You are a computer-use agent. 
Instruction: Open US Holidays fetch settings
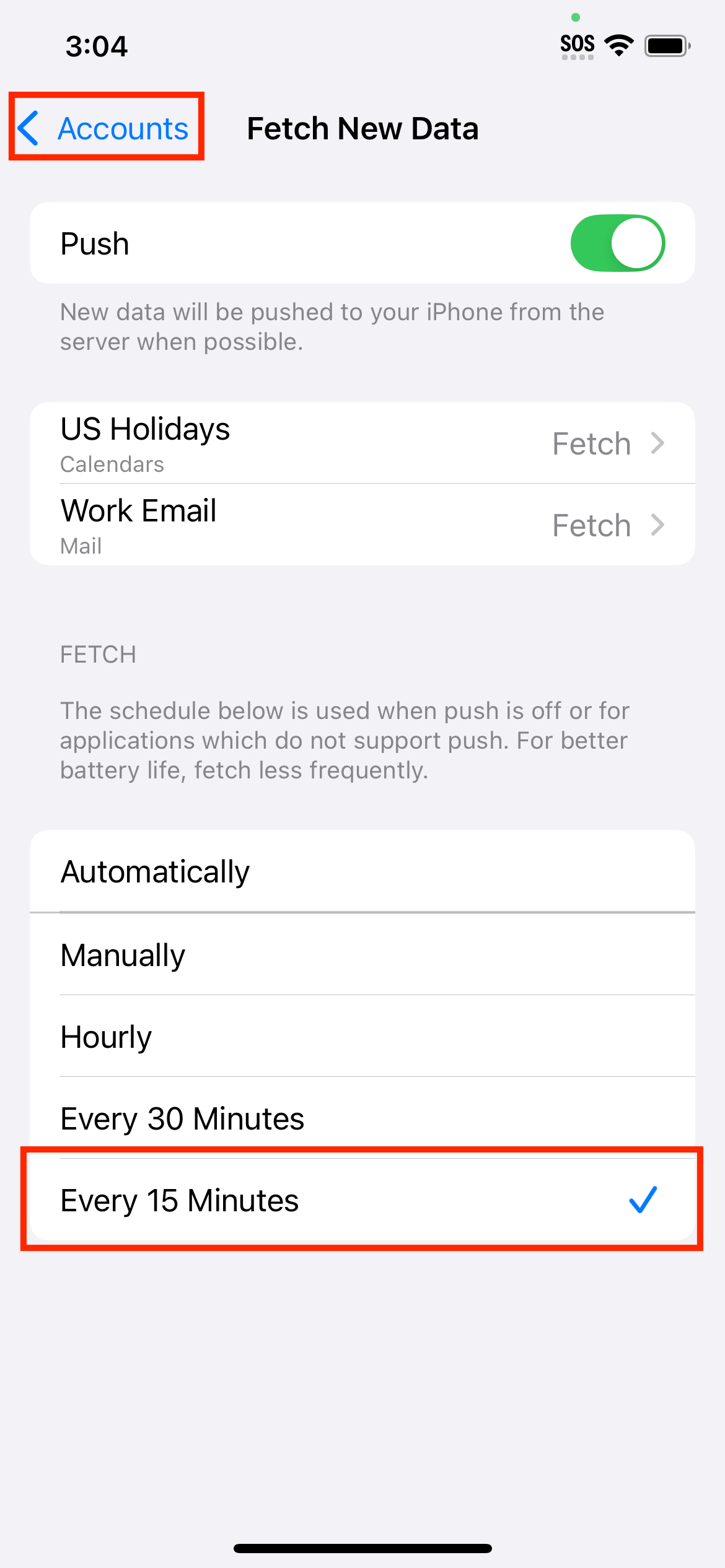coord(362,443)
